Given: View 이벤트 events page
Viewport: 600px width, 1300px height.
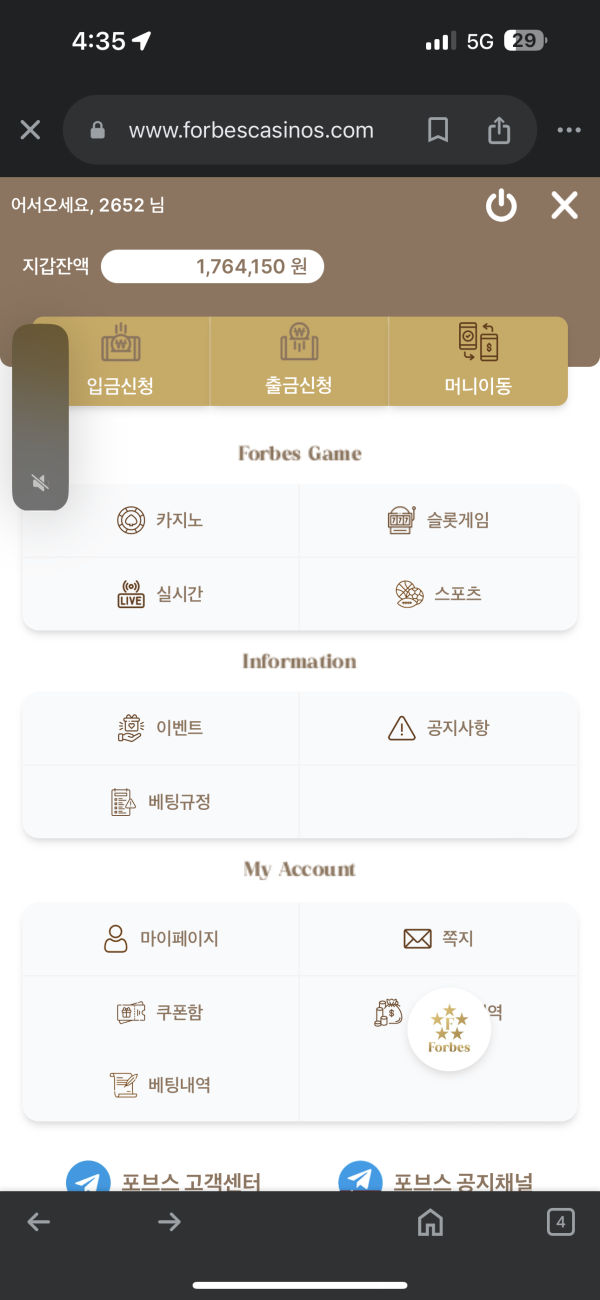Looking at the screenshot, I should [x=160, y=728].
